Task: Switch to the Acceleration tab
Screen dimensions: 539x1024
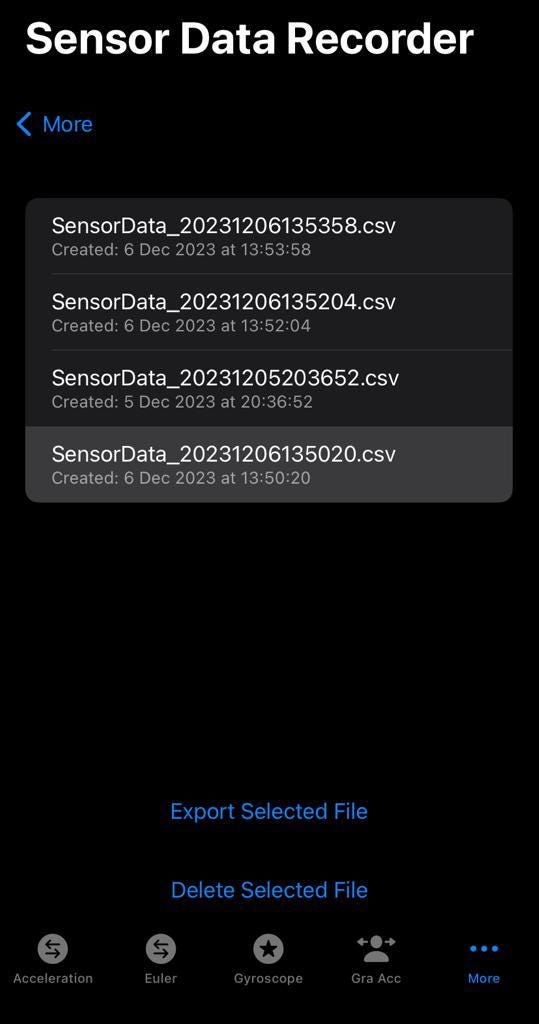Action: [x=53, y=960]
